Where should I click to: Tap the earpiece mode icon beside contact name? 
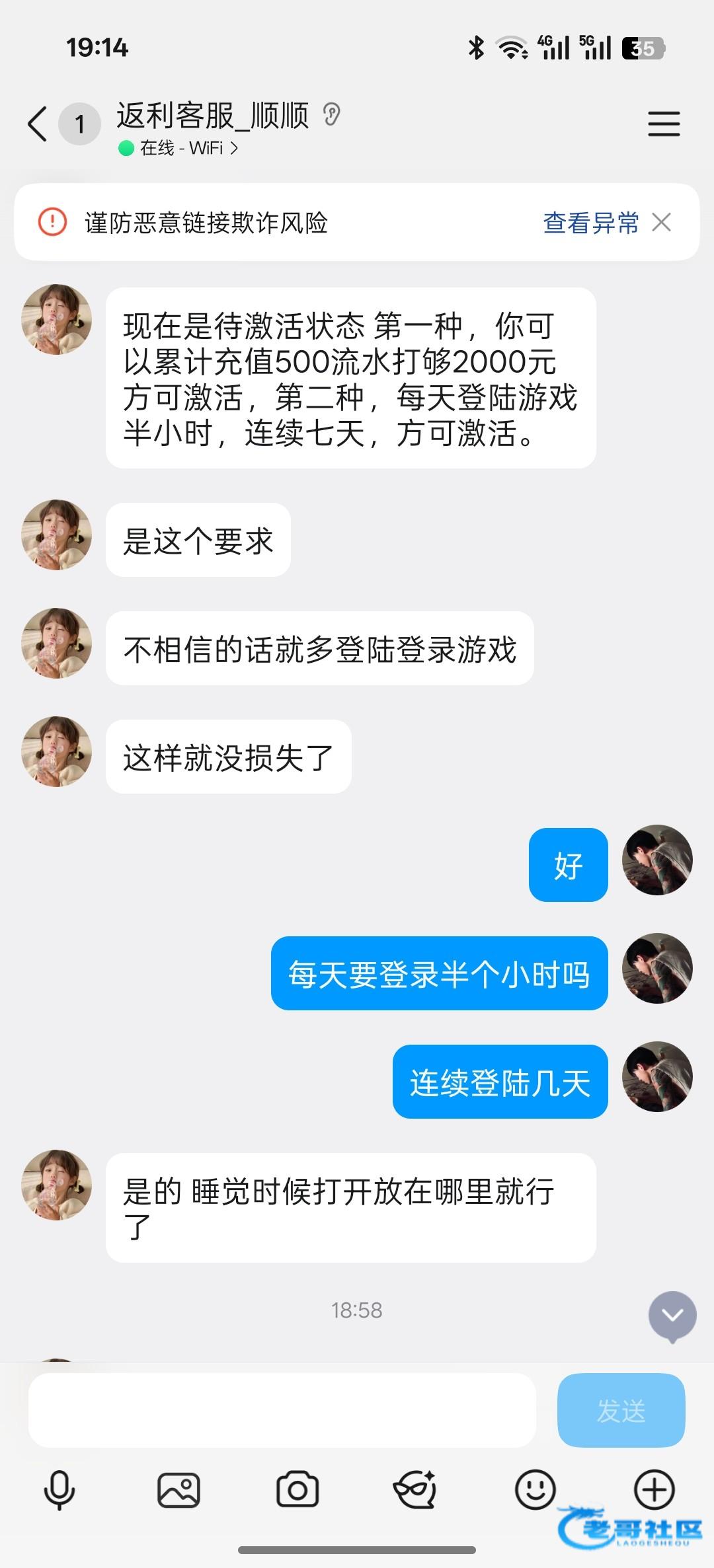[332, 115]
